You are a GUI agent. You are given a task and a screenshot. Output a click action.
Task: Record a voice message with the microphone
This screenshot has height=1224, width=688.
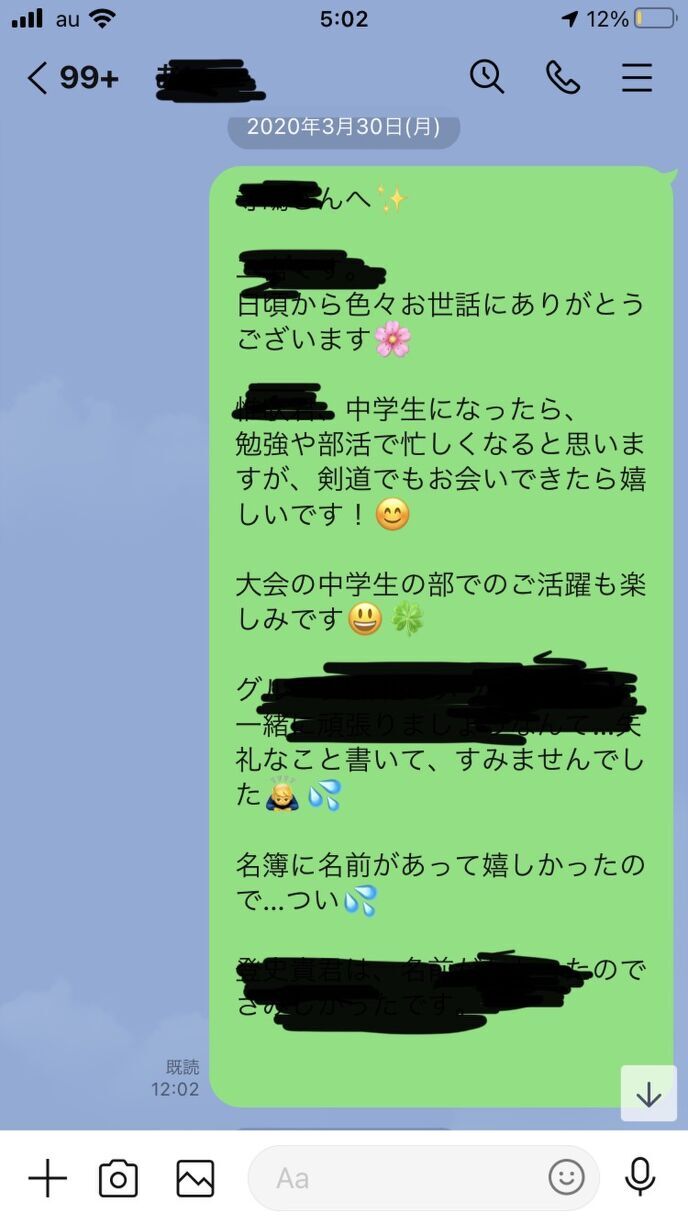(x=640, y=1178)
